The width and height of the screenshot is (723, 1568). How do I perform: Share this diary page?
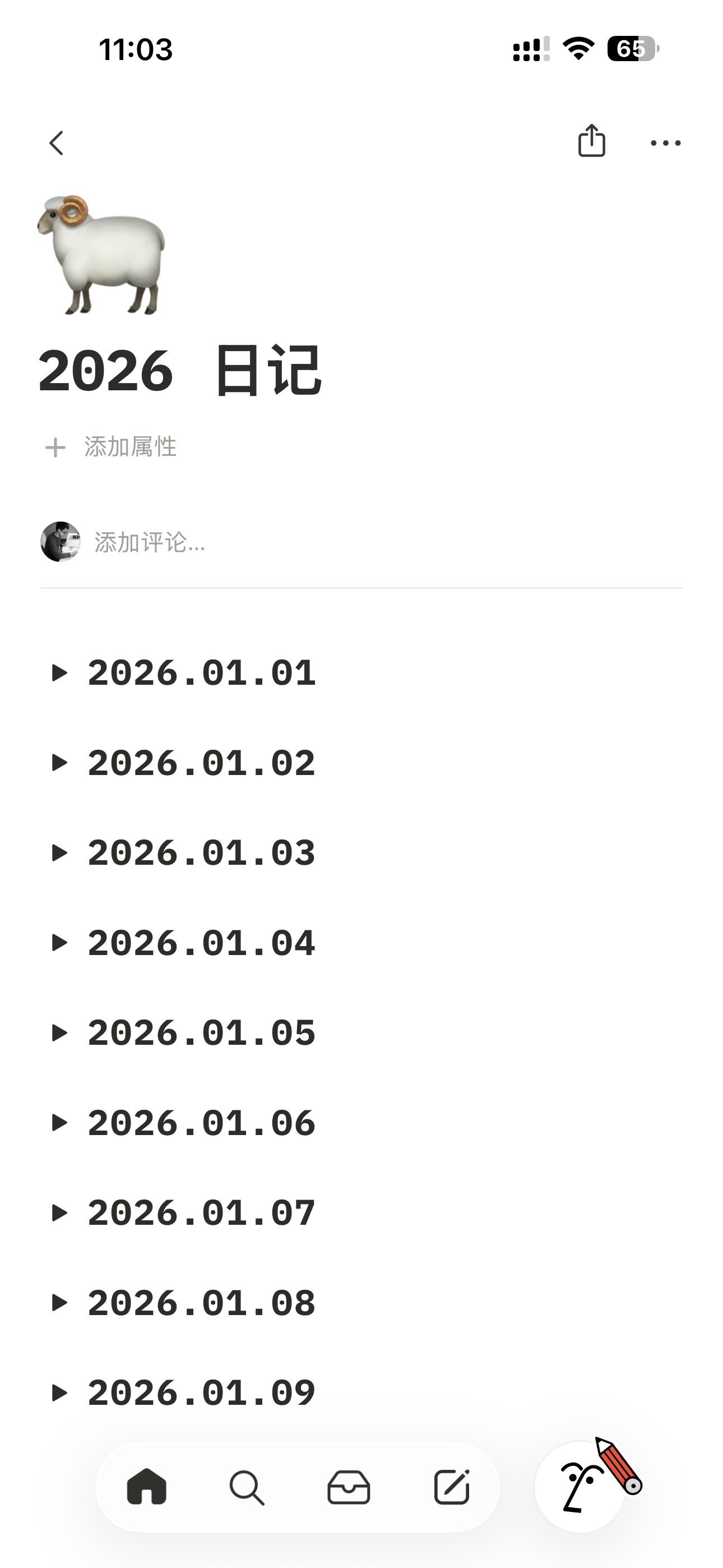coord(591,141)
